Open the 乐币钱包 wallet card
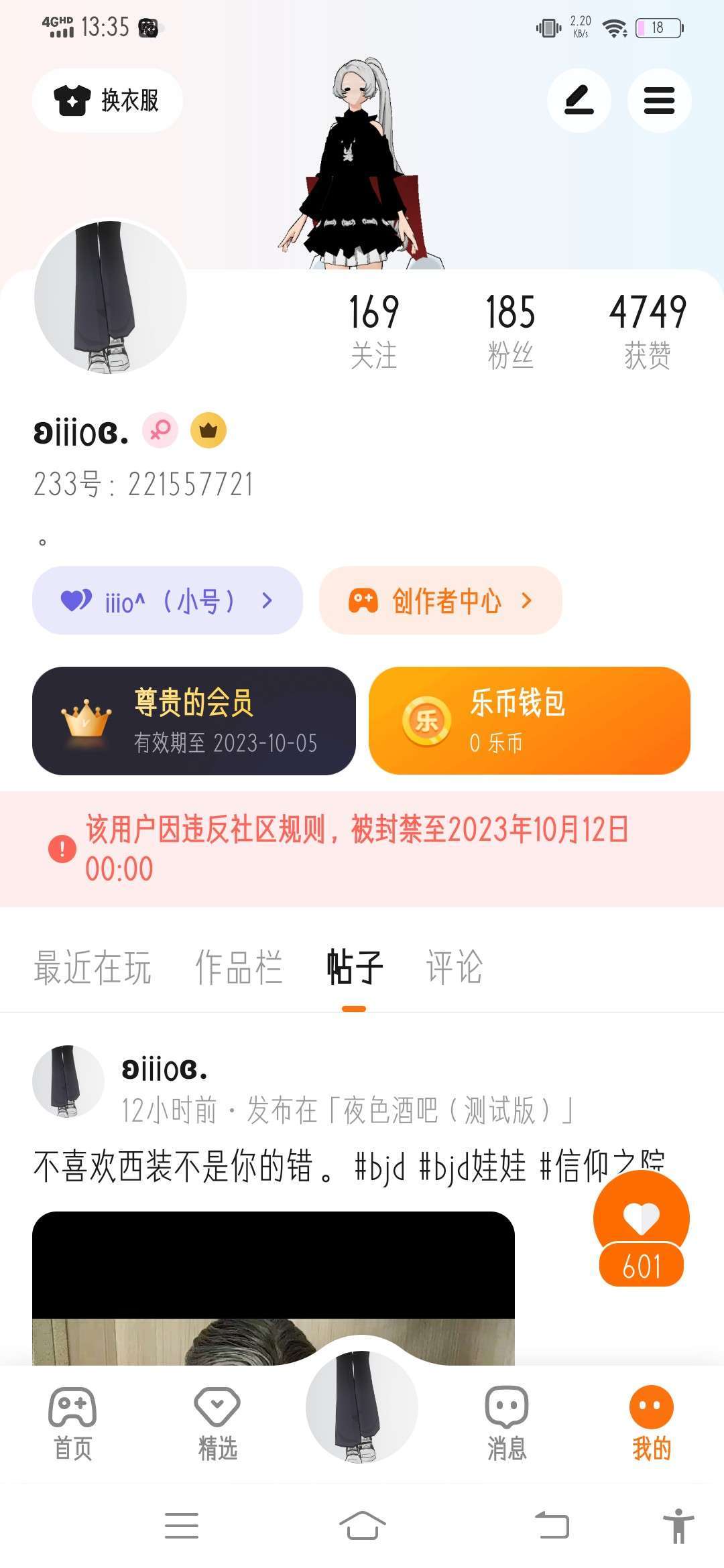724x1568 pixels. pos(529,721)
